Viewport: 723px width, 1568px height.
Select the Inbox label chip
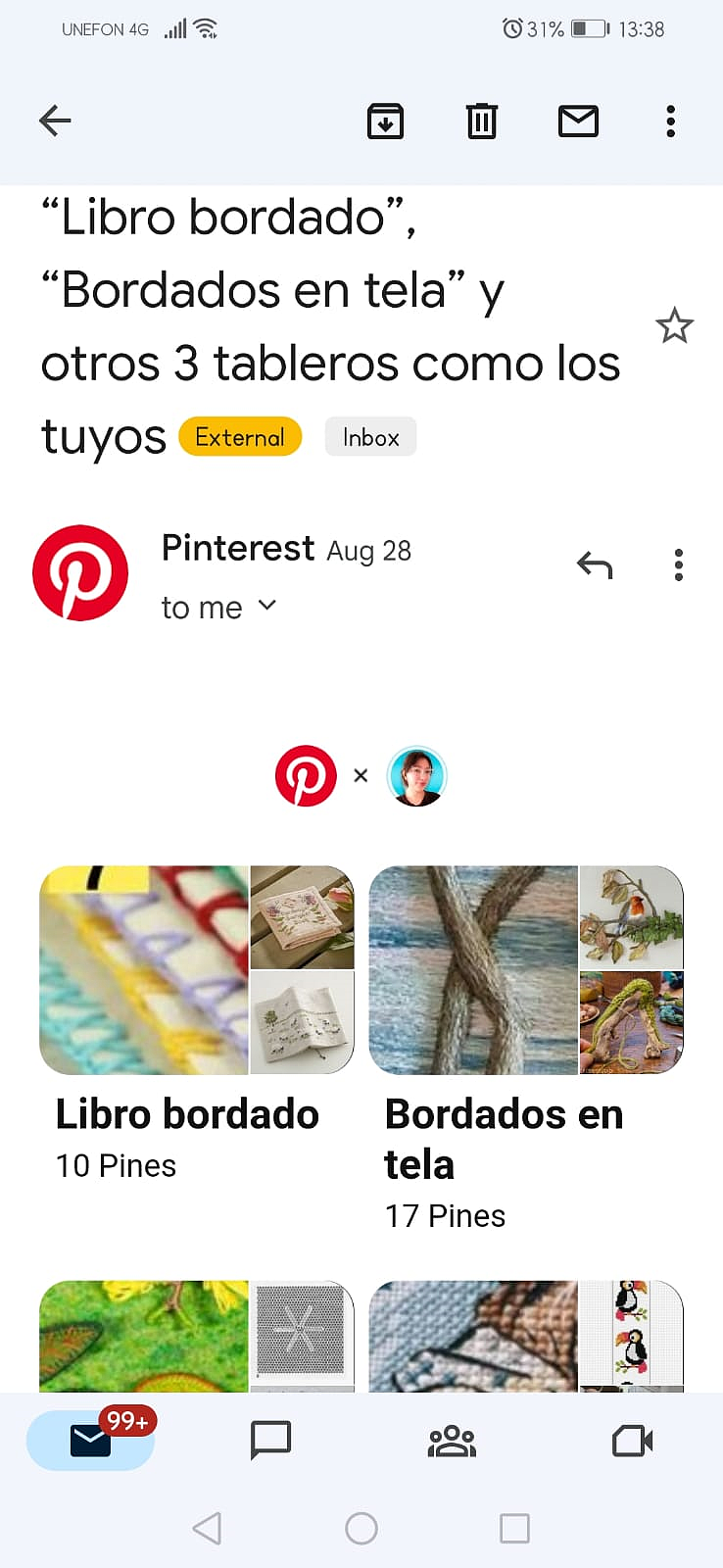point(370,437)
